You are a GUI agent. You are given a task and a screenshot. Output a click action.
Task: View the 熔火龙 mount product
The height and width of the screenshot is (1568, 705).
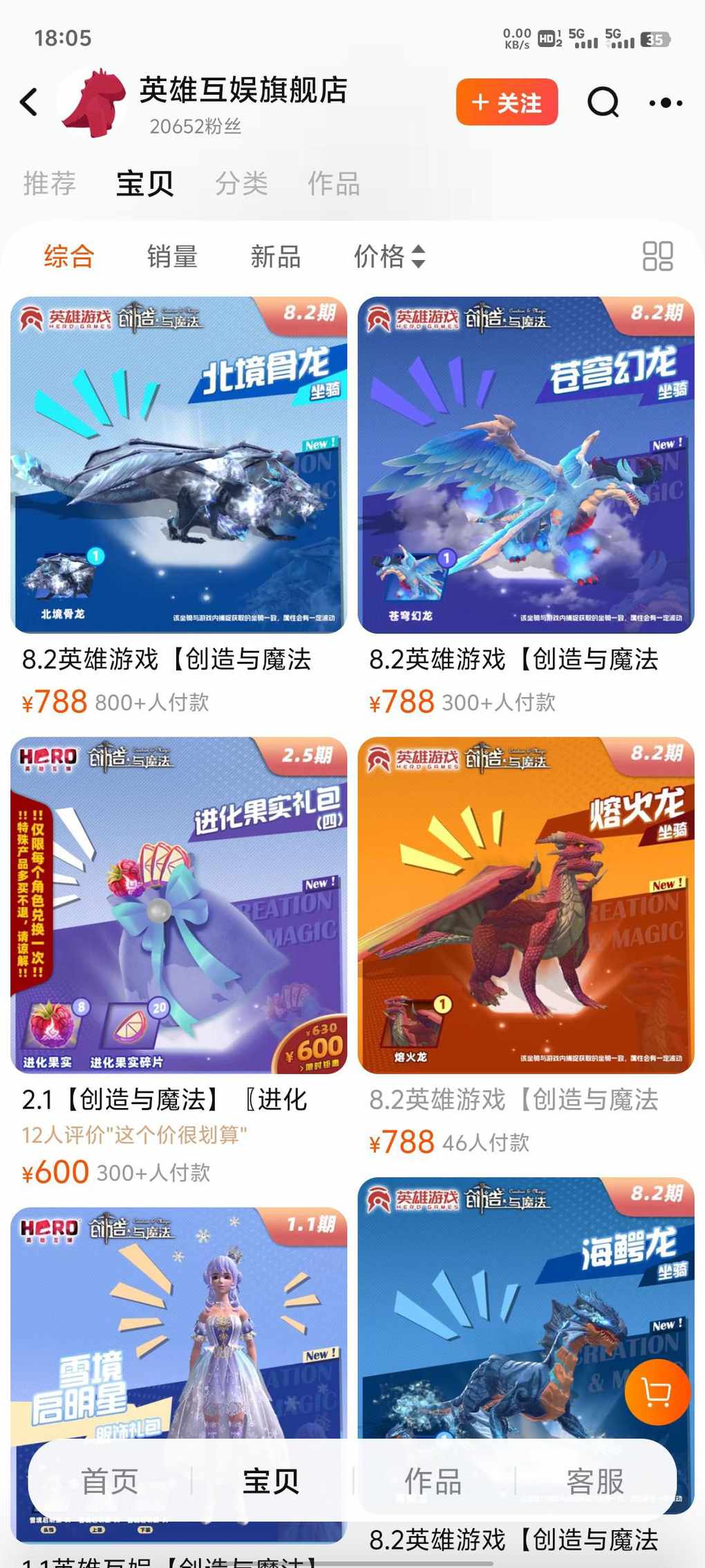526,905
